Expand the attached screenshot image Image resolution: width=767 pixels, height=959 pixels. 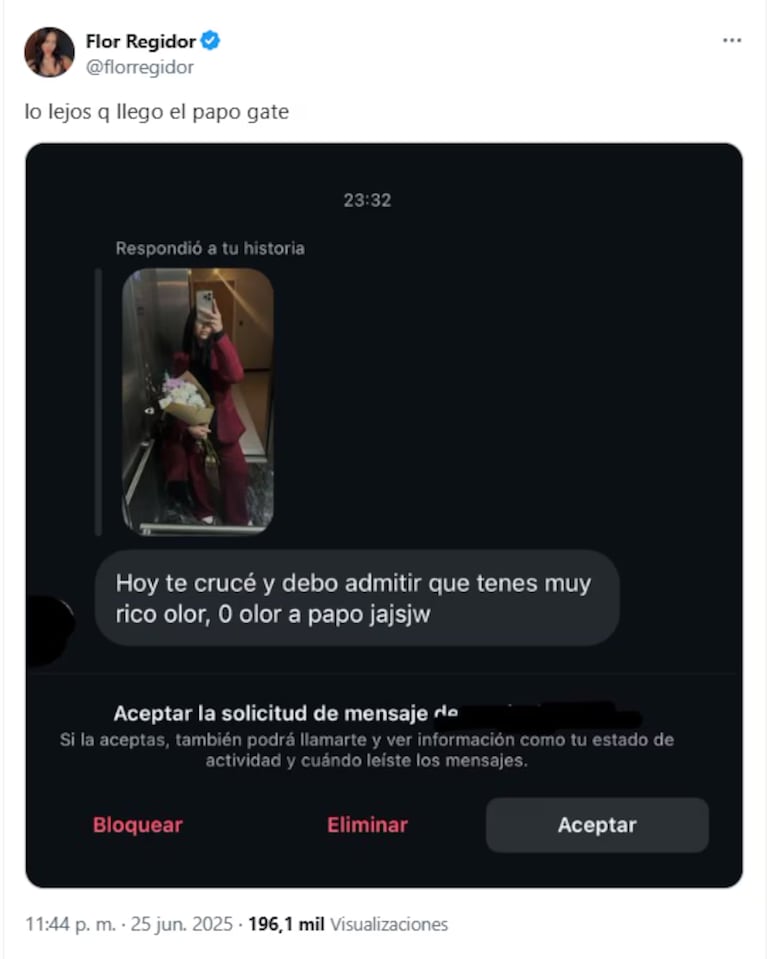pos(383,515)
